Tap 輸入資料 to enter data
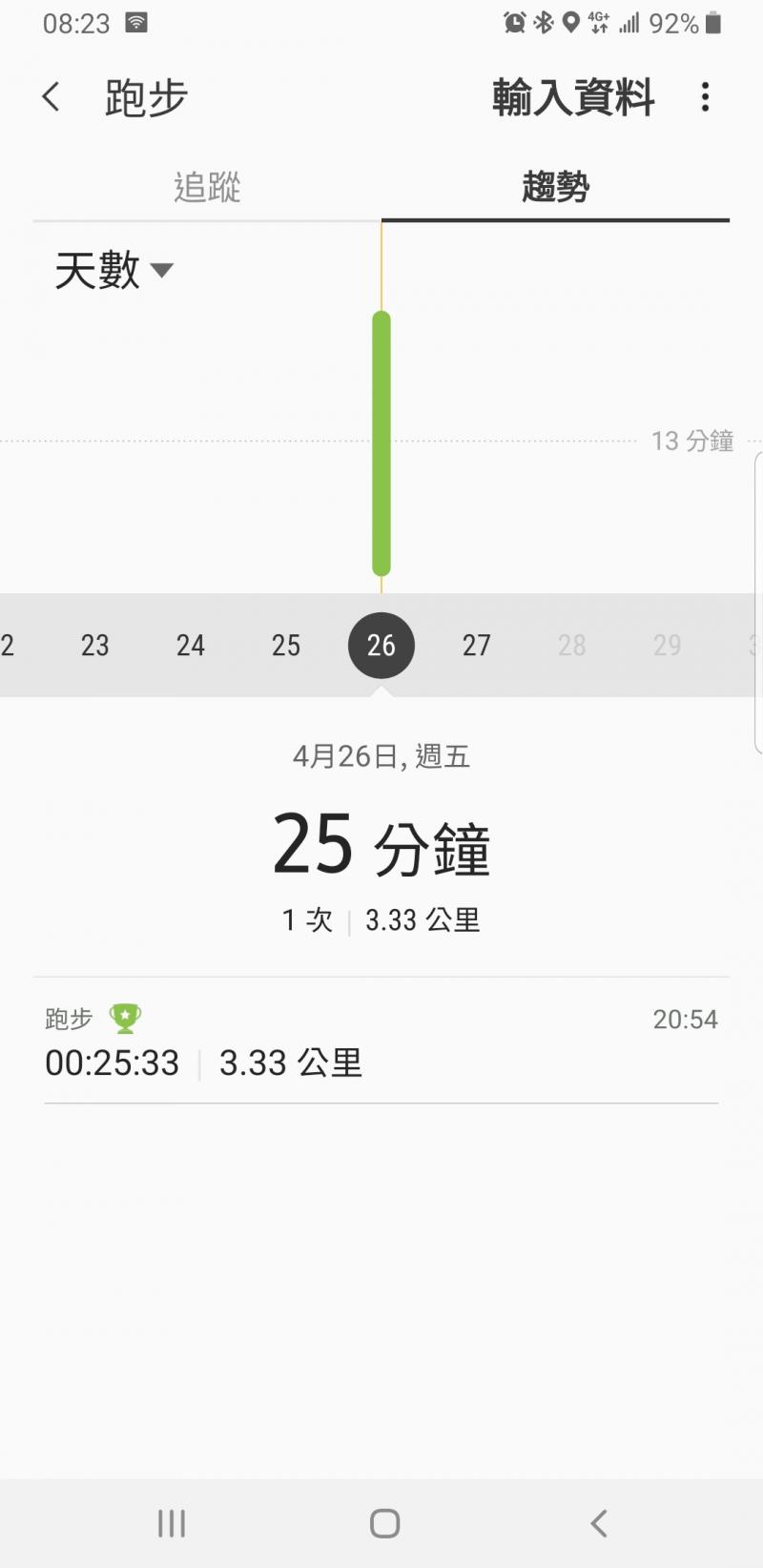 (x=573, y=97)
